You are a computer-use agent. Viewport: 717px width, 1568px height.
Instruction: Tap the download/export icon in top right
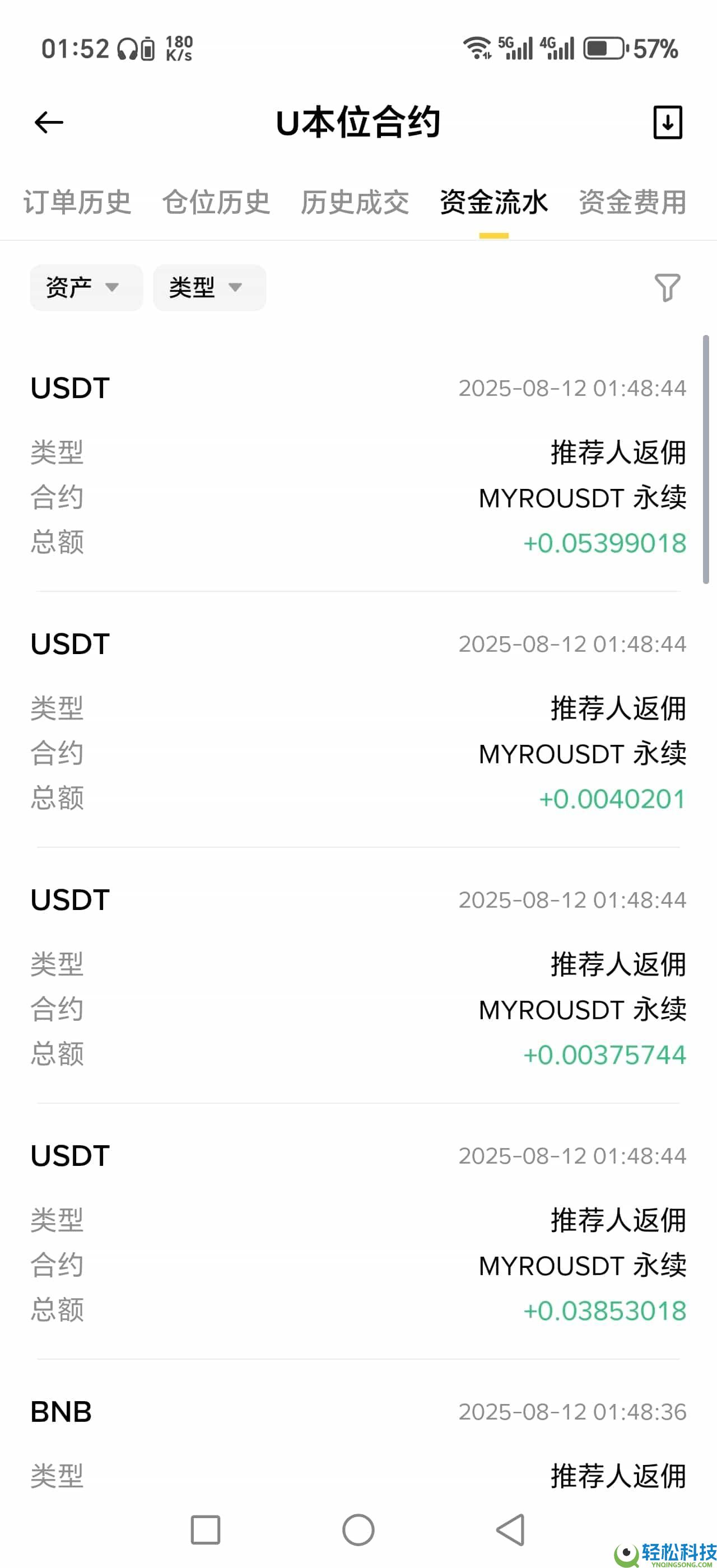[x=668, y=122]
